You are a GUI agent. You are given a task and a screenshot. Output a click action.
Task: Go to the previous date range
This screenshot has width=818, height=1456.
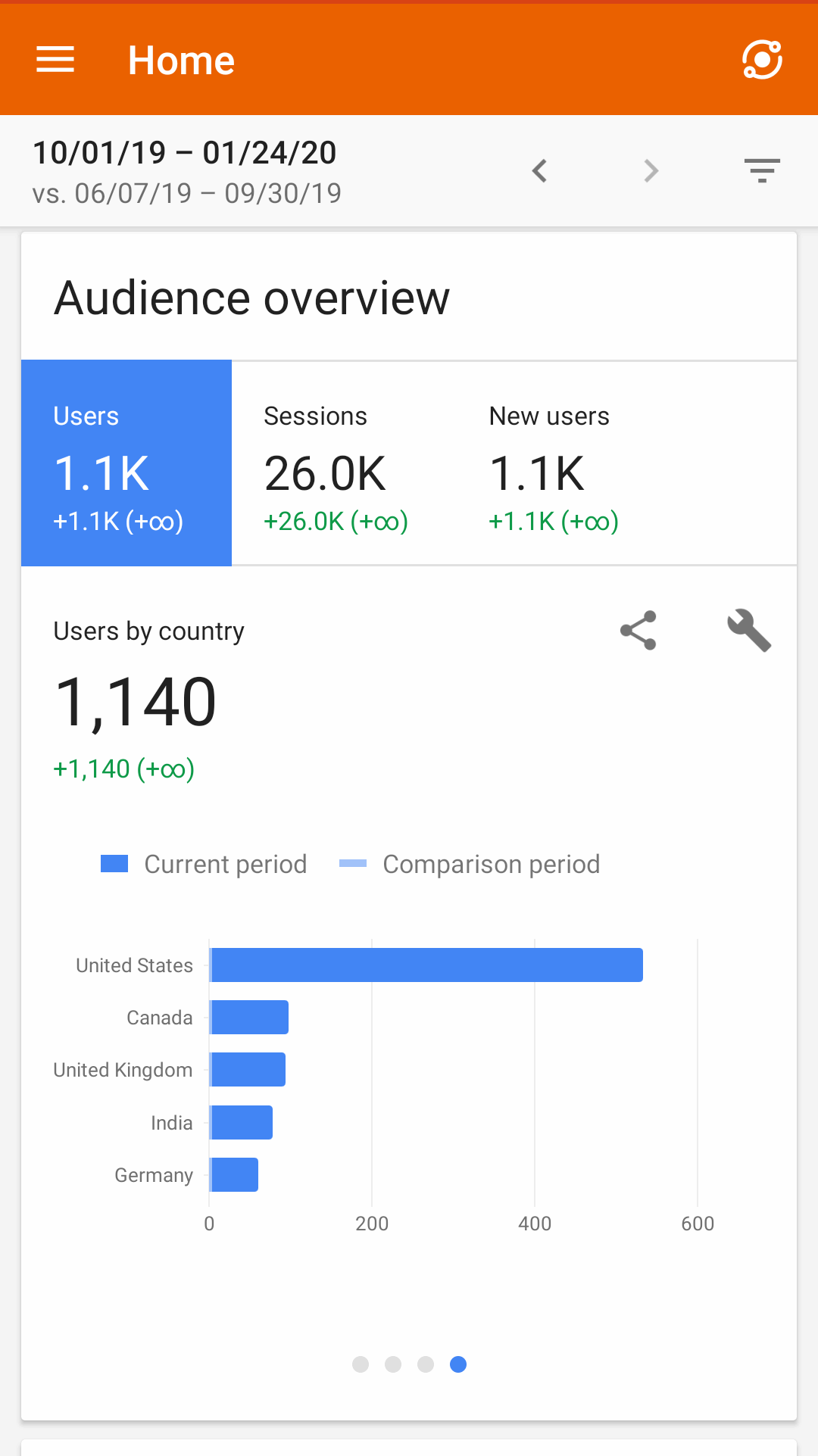click(x=539, y=171)
